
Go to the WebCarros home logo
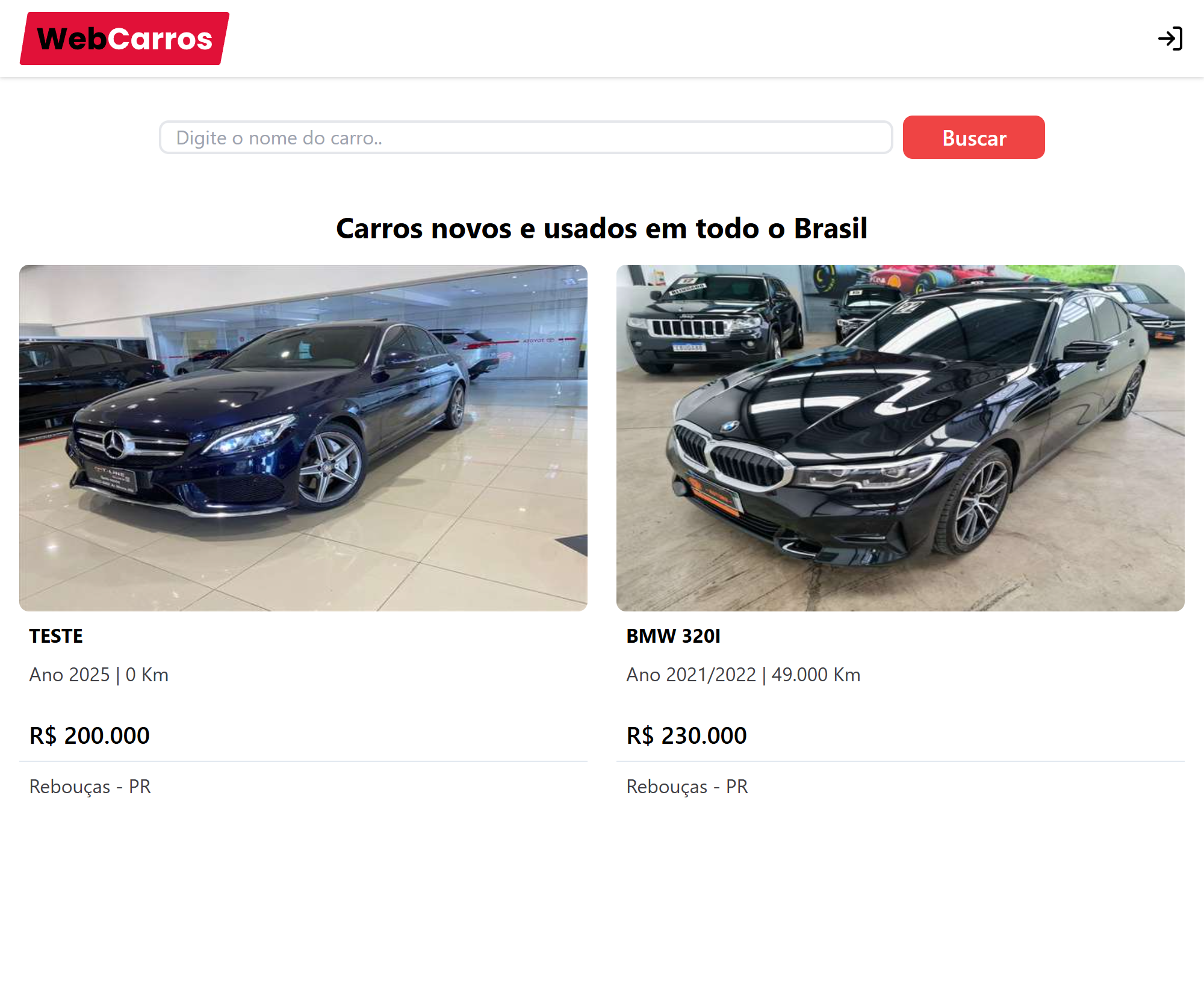point(125,39)
